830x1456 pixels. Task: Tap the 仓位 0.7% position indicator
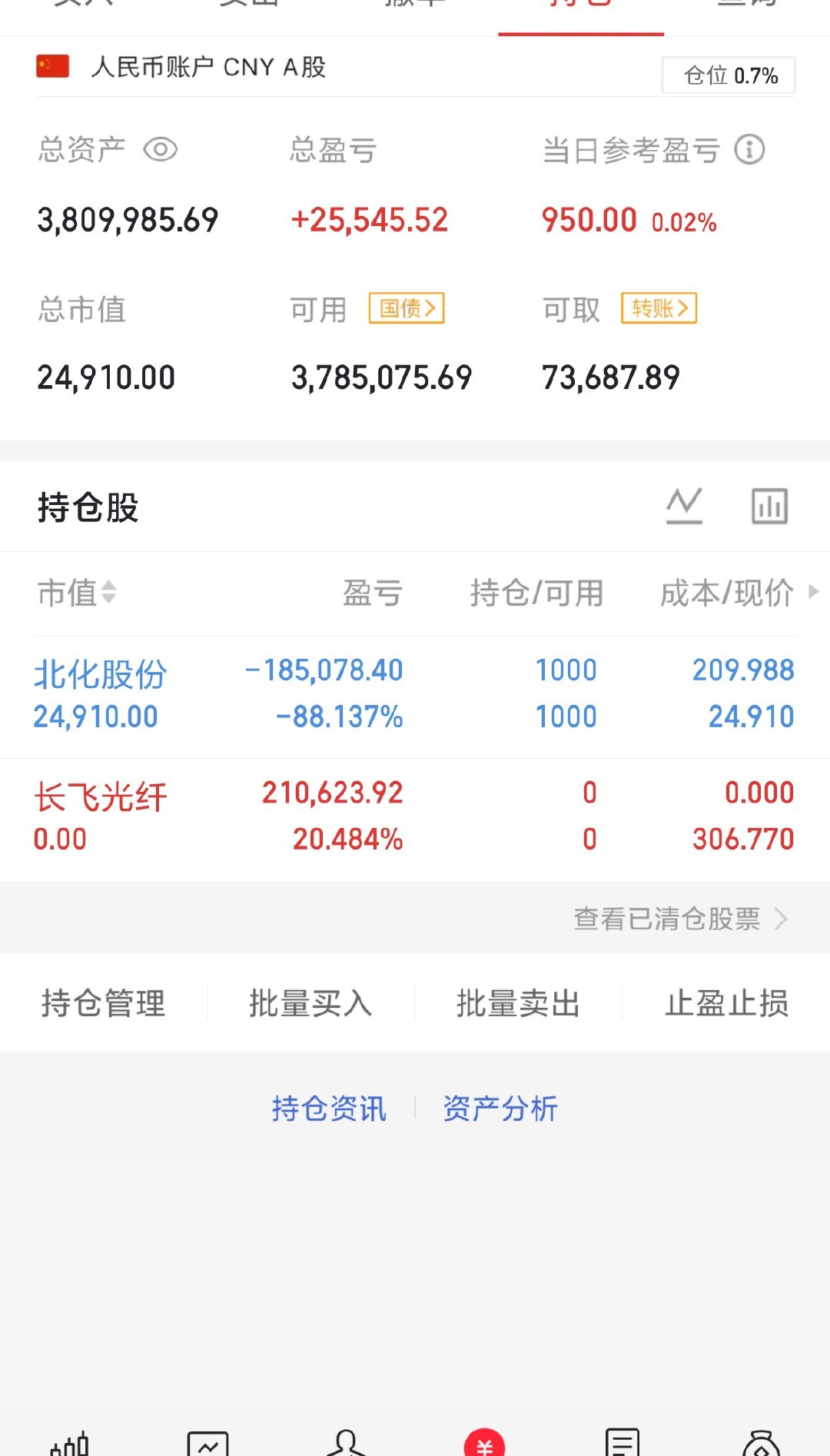[x=728, y=75]
